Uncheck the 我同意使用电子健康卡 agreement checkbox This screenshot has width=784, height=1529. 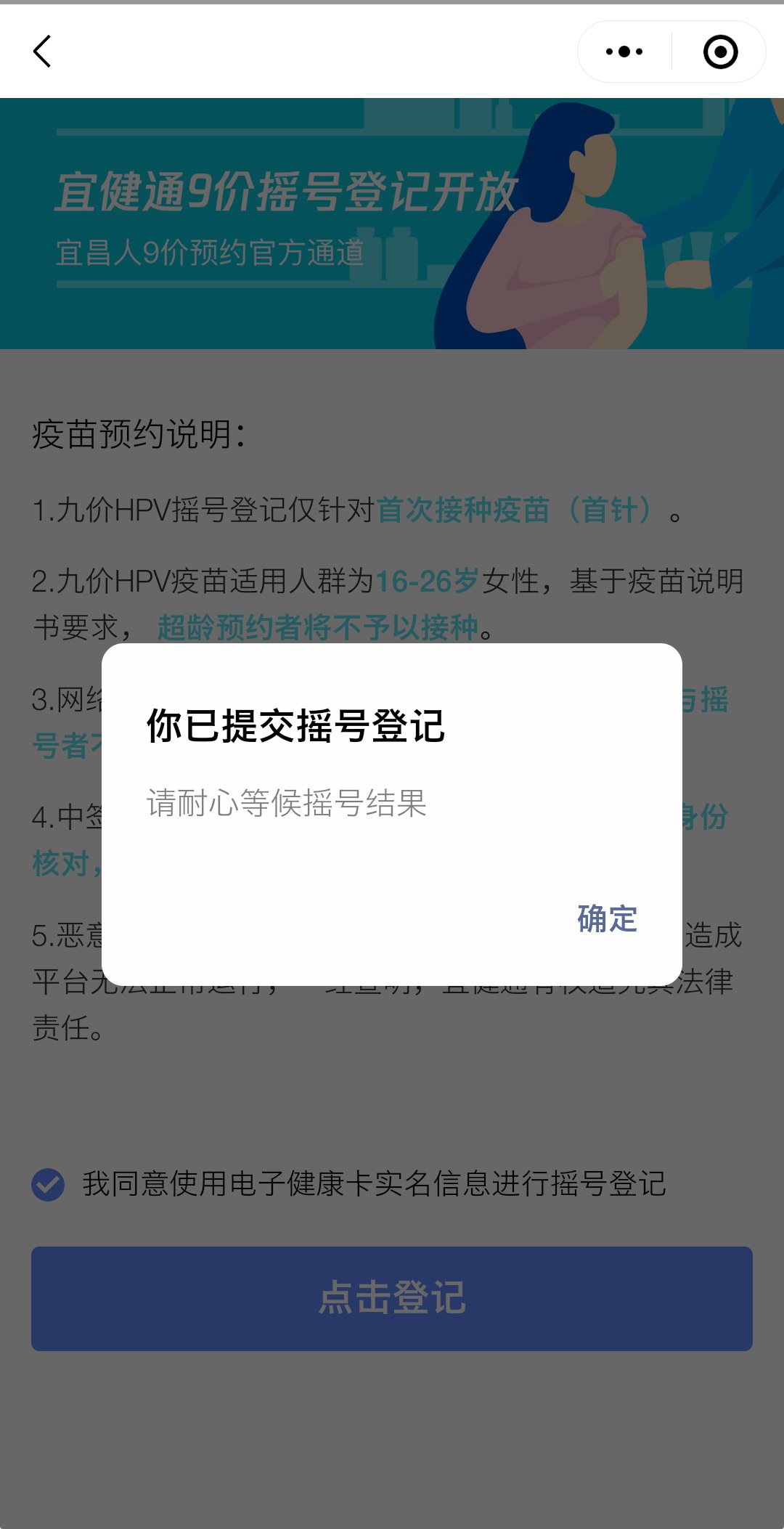[48, 1184]
